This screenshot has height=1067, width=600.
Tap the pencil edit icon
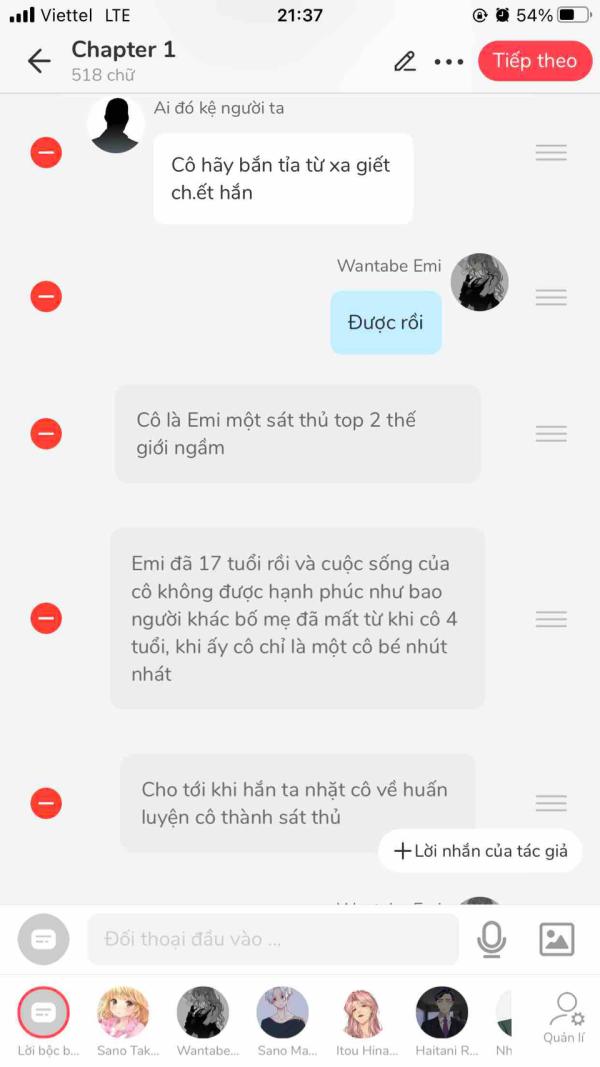(x=405, y=61)
